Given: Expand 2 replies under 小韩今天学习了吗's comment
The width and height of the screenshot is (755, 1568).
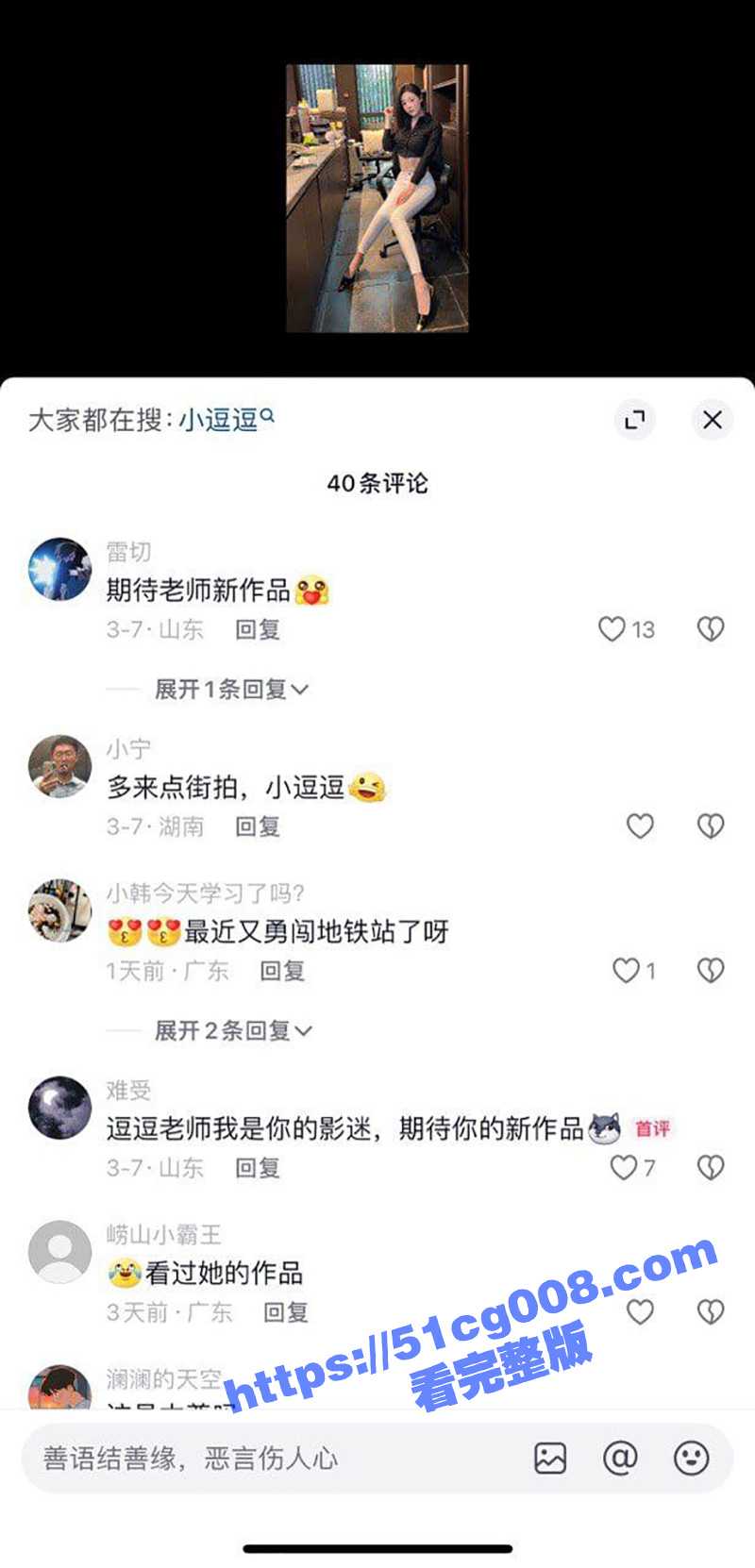Looking at the screenshot, I should (232, 1030).
